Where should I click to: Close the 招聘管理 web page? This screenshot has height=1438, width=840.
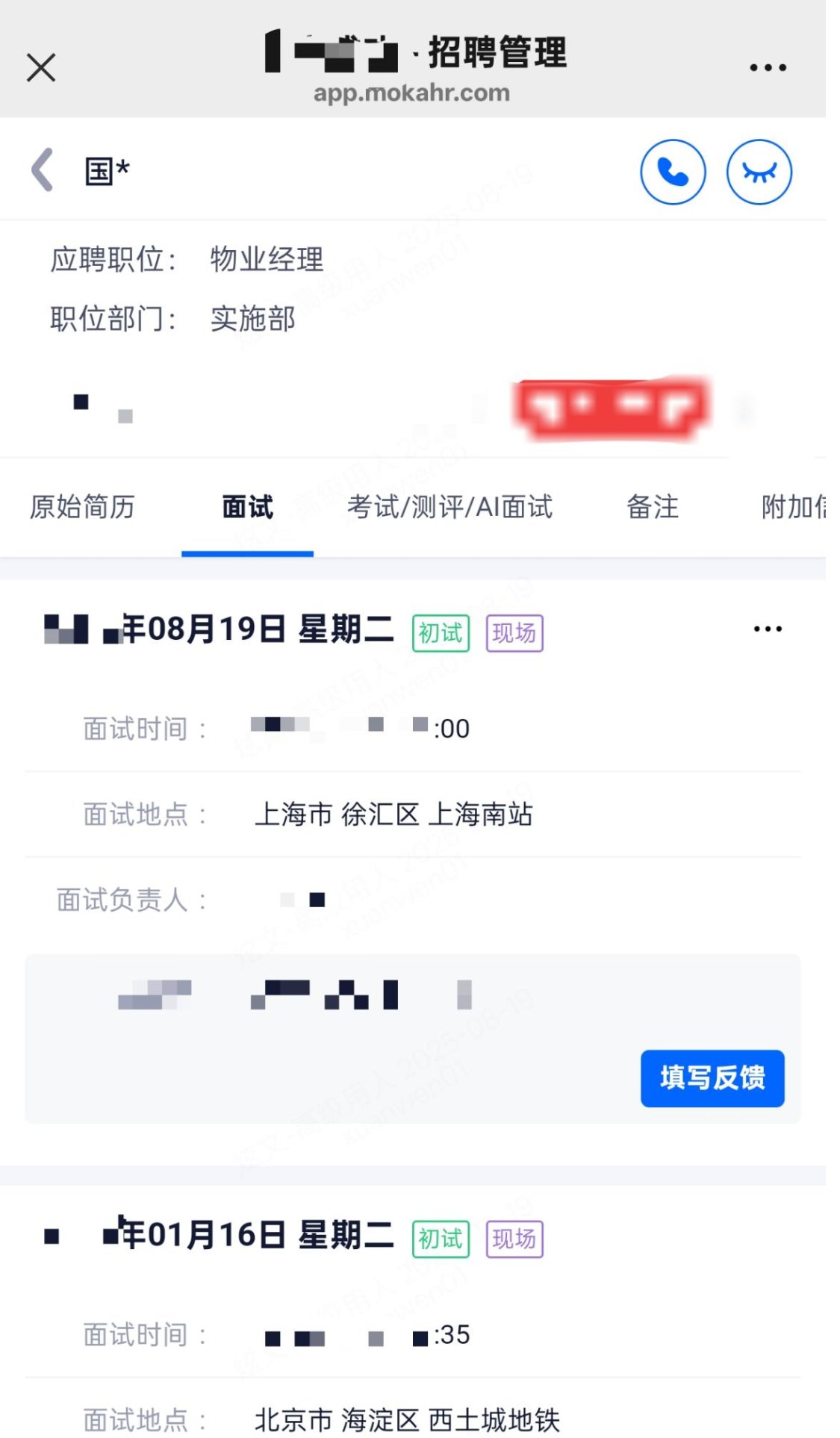tap(41, 68)
